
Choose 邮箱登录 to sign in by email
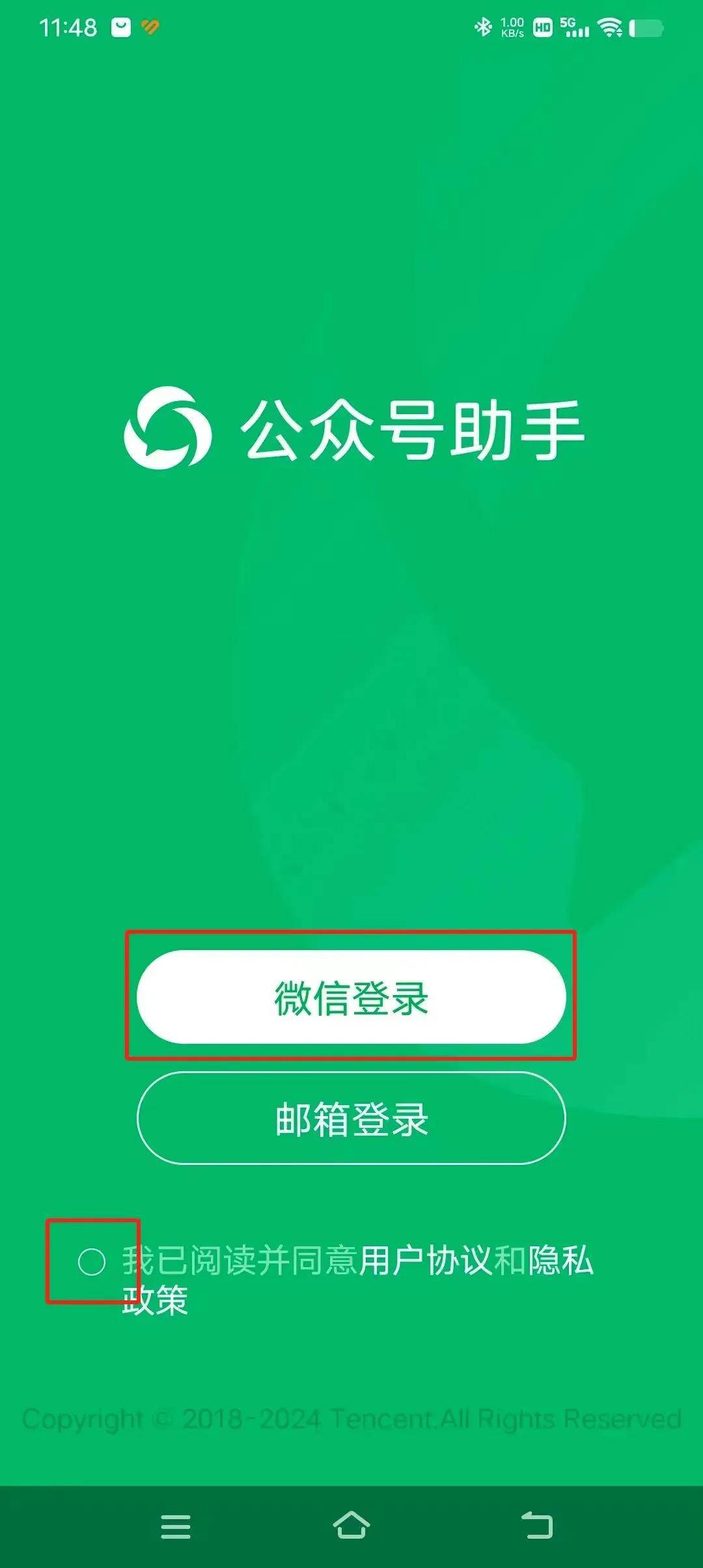point(351,1119)
